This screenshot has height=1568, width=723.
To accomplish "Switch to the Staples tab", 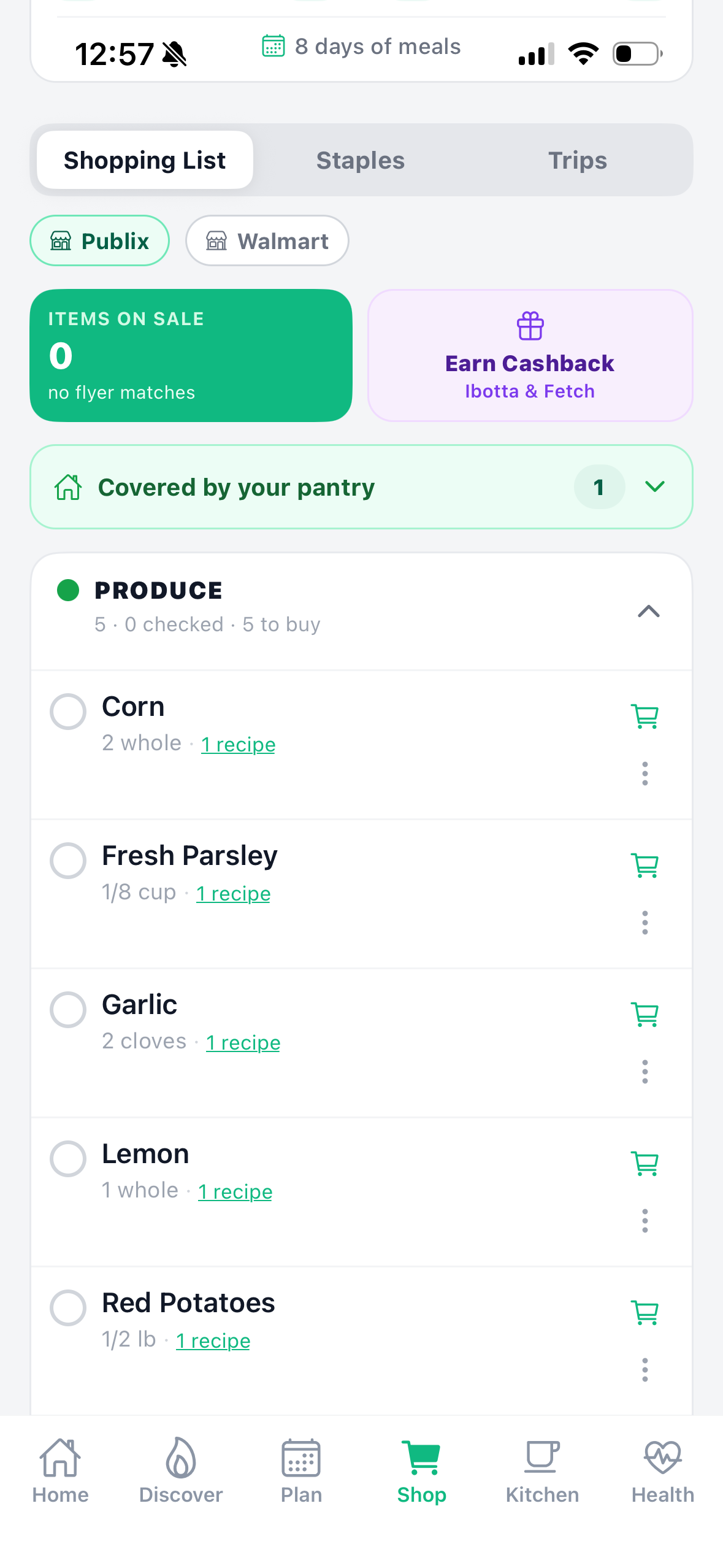I will (360, 159).
